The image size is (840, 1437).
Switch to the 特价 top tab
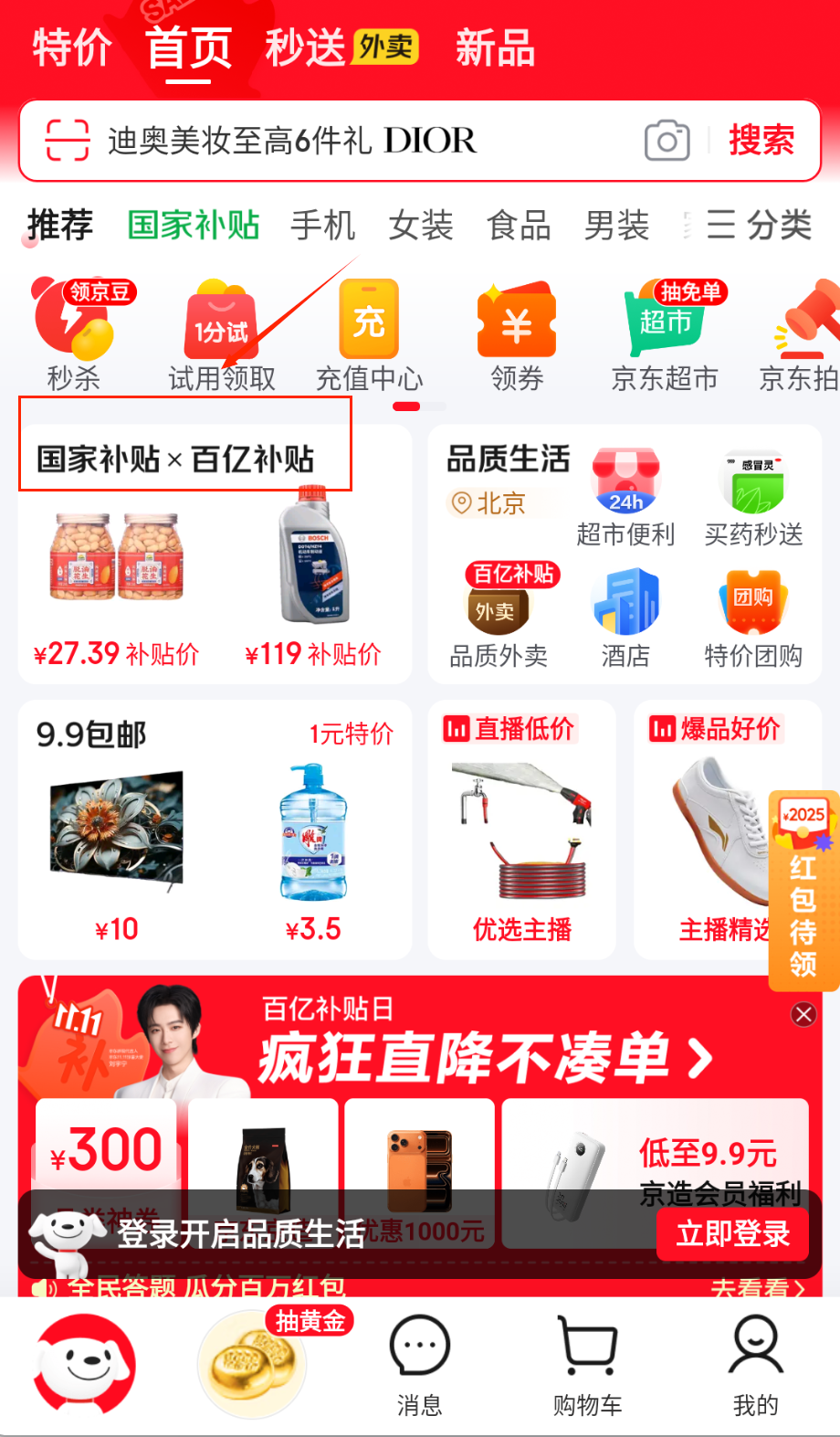pyautogui.click(x=71, y=48)
